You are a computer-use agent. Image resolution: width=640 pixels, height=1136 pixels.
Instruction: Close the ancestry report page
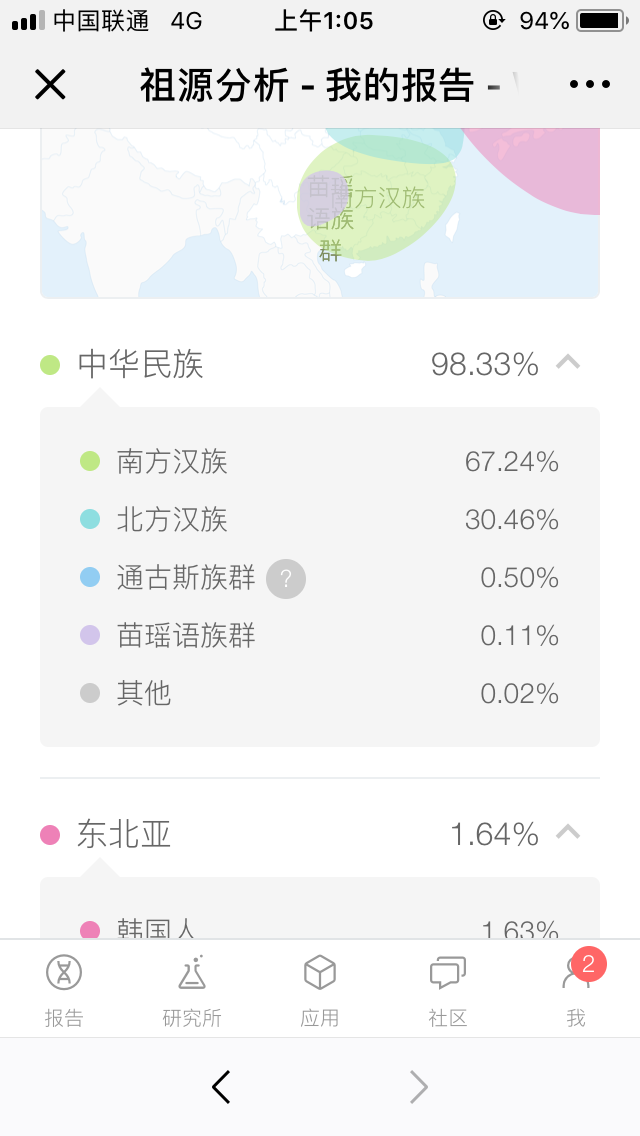(x=51, y=85)
